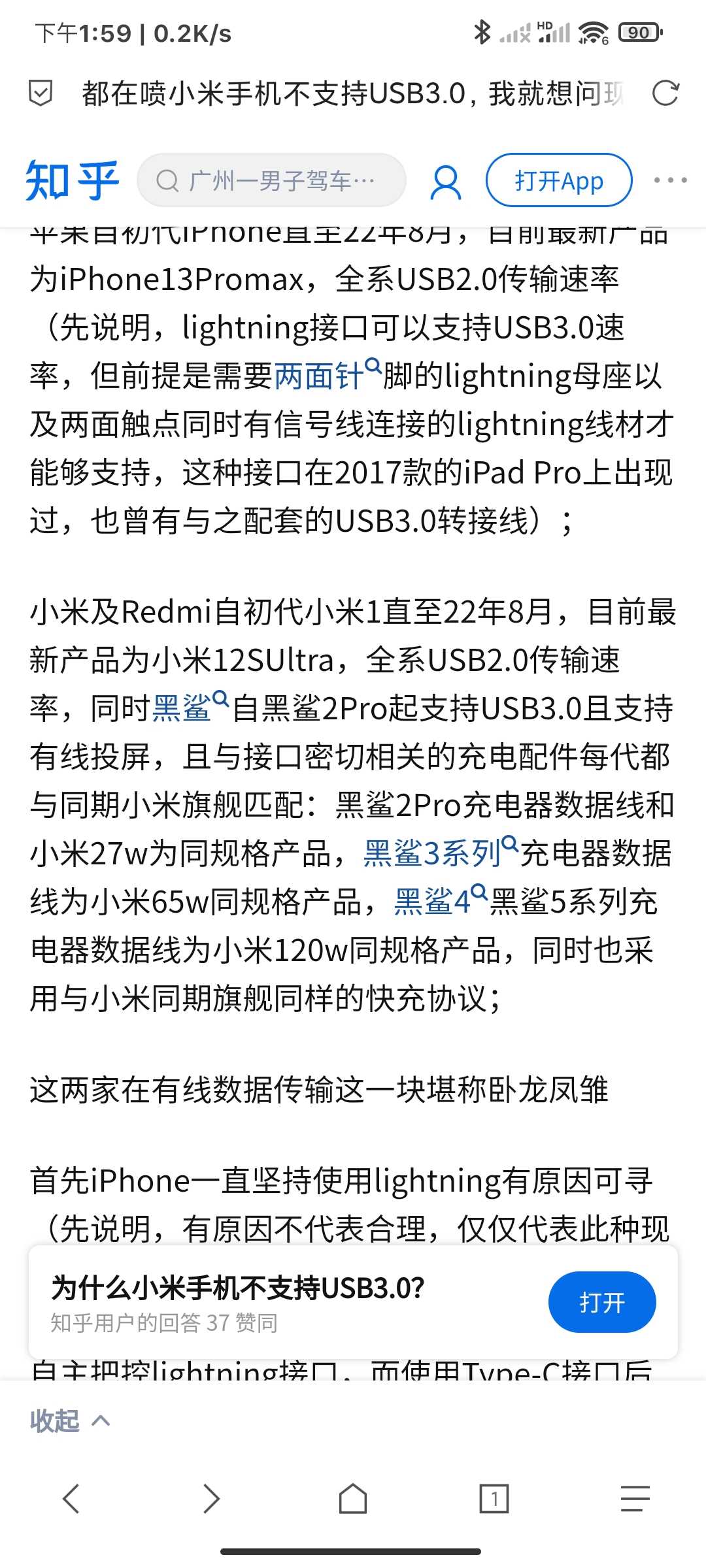706x1568 pixels.
Task: Tap the shield security icon in the address bar
Action: point(41,93)
